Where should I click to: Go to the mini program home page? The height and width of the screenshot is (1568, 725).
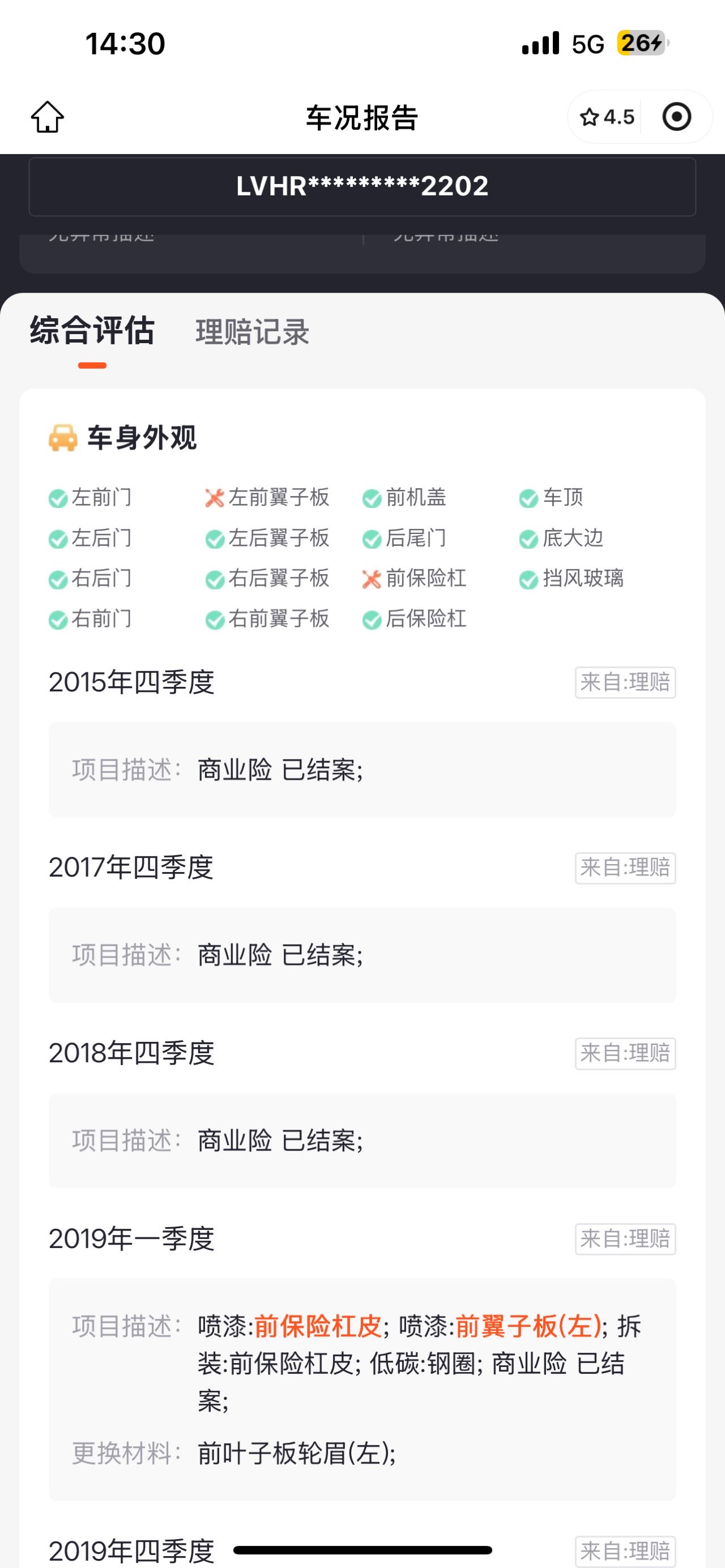click(48, 117)
